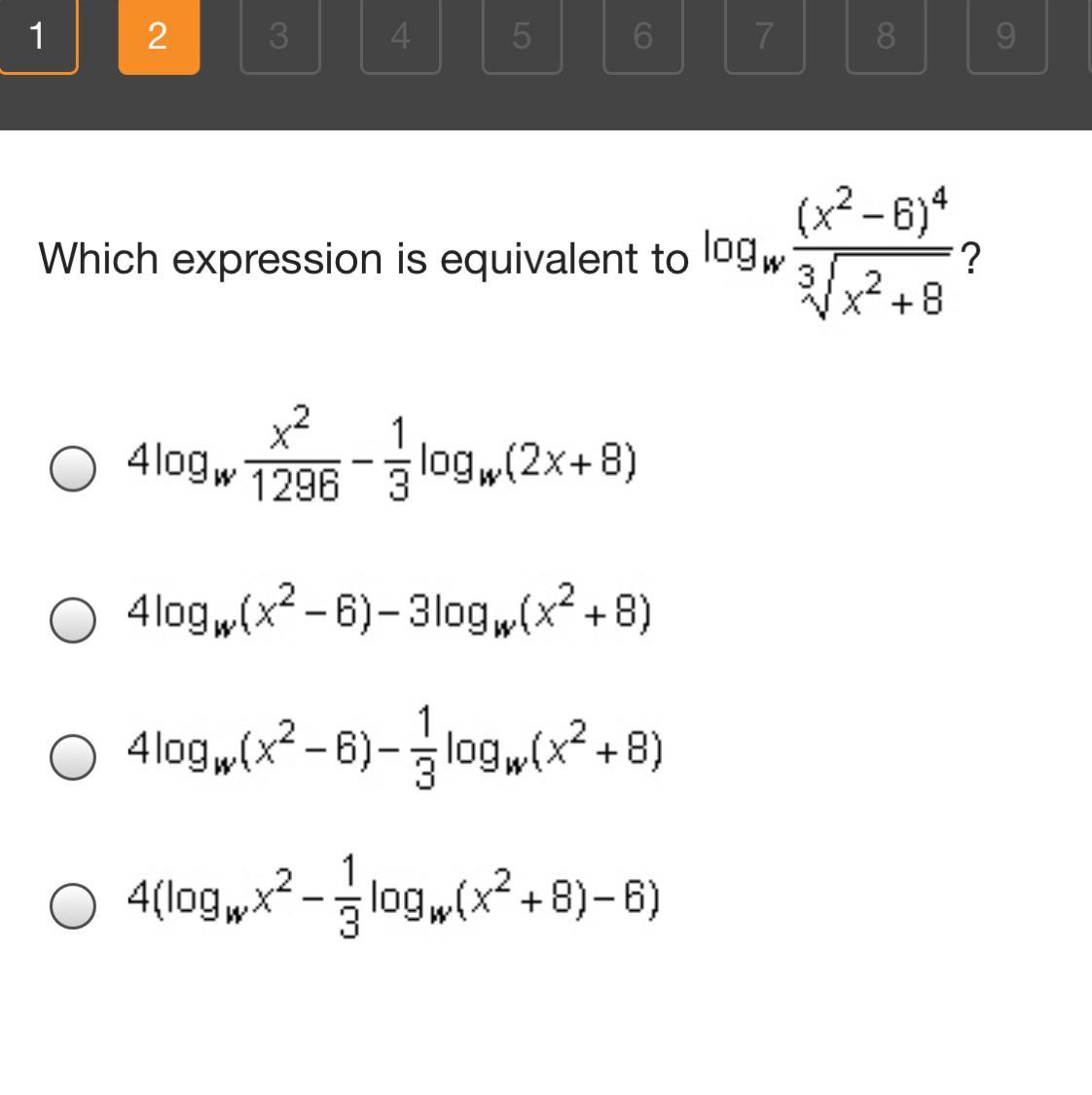Choose the answer with 3log(x²+8)
Viewport: 1092px width, 1095px height.
click(x=73, y=618)
